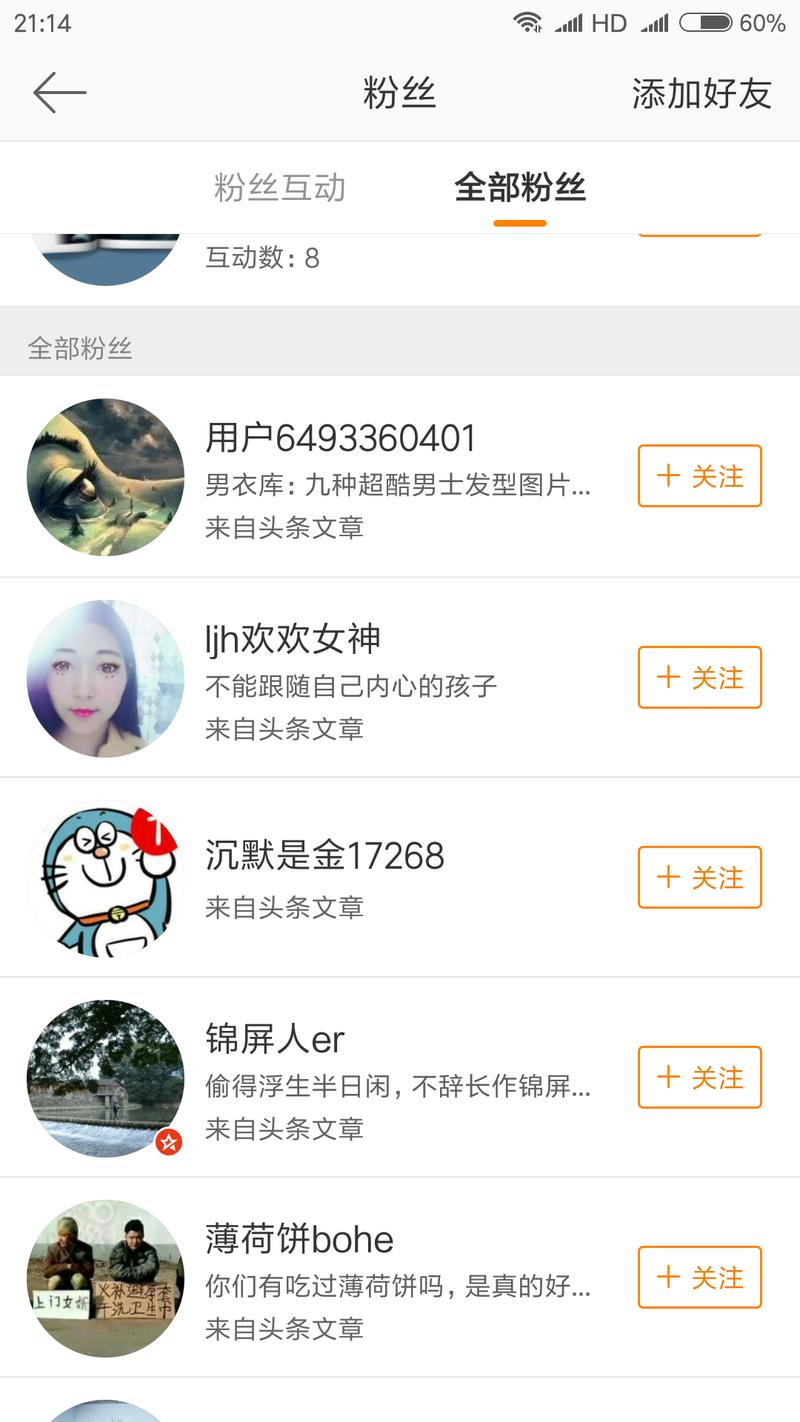800x1422 pixels.
Task: Follow 用户6493360401 with the 关注 button
Action: coord(699,477)
